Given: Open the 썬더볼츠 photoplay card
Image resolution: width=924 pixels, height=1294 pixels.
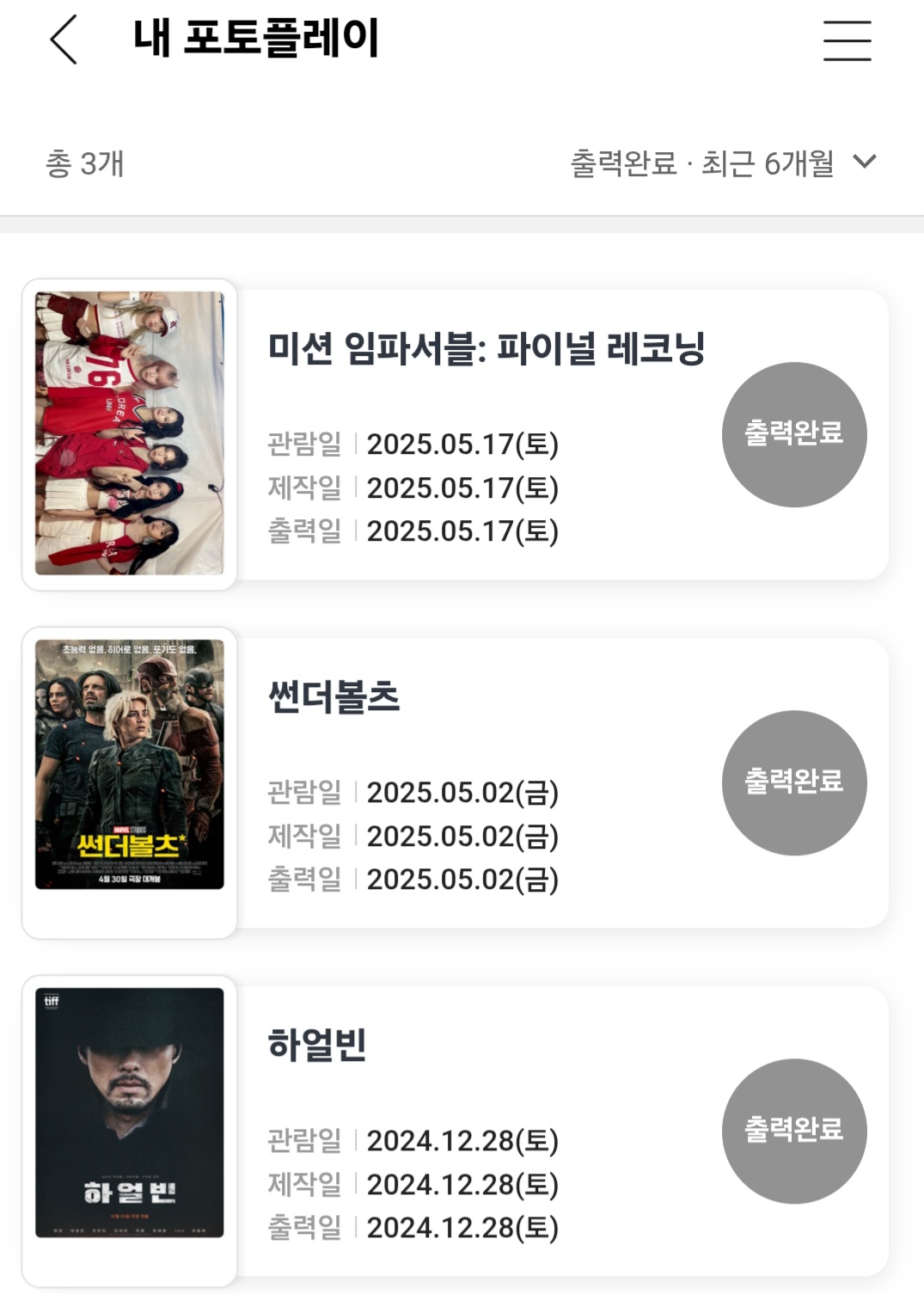Looking at the screenshot, I should coord(335,696).
